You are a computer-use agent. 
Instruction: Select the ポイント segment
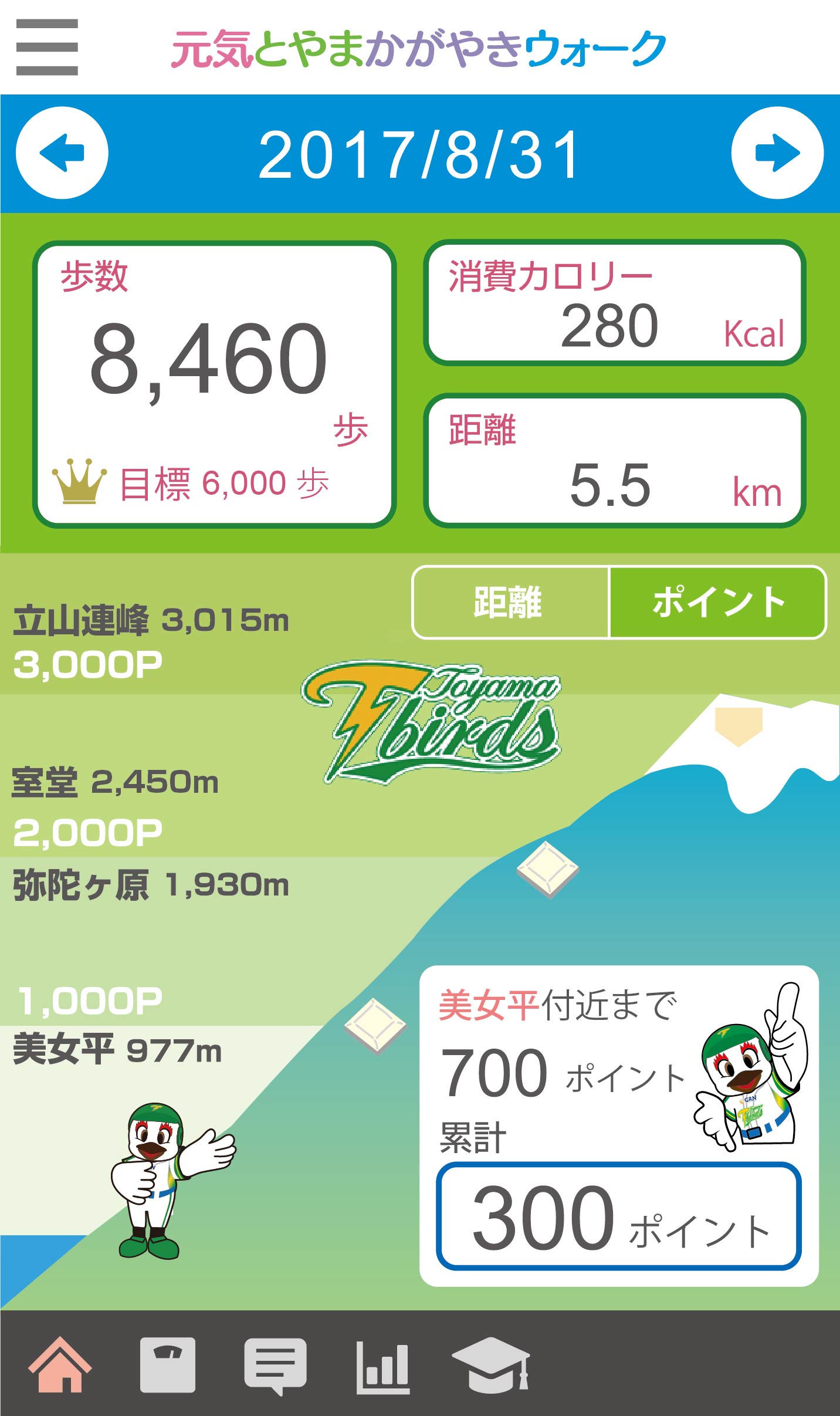click(718, 602)
